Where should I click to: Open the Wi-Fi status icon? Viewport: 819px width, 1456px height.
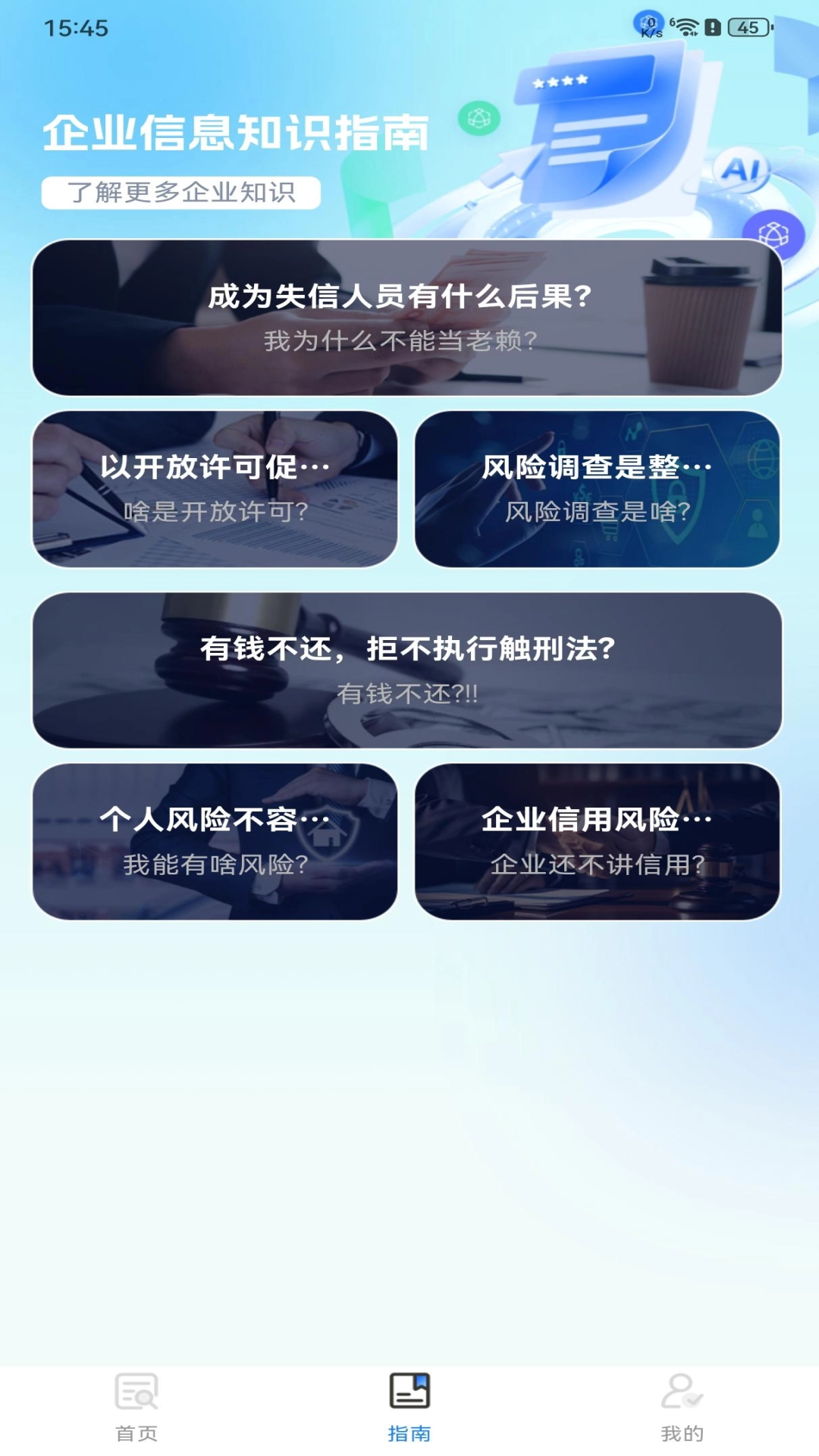tap(686, 26)
